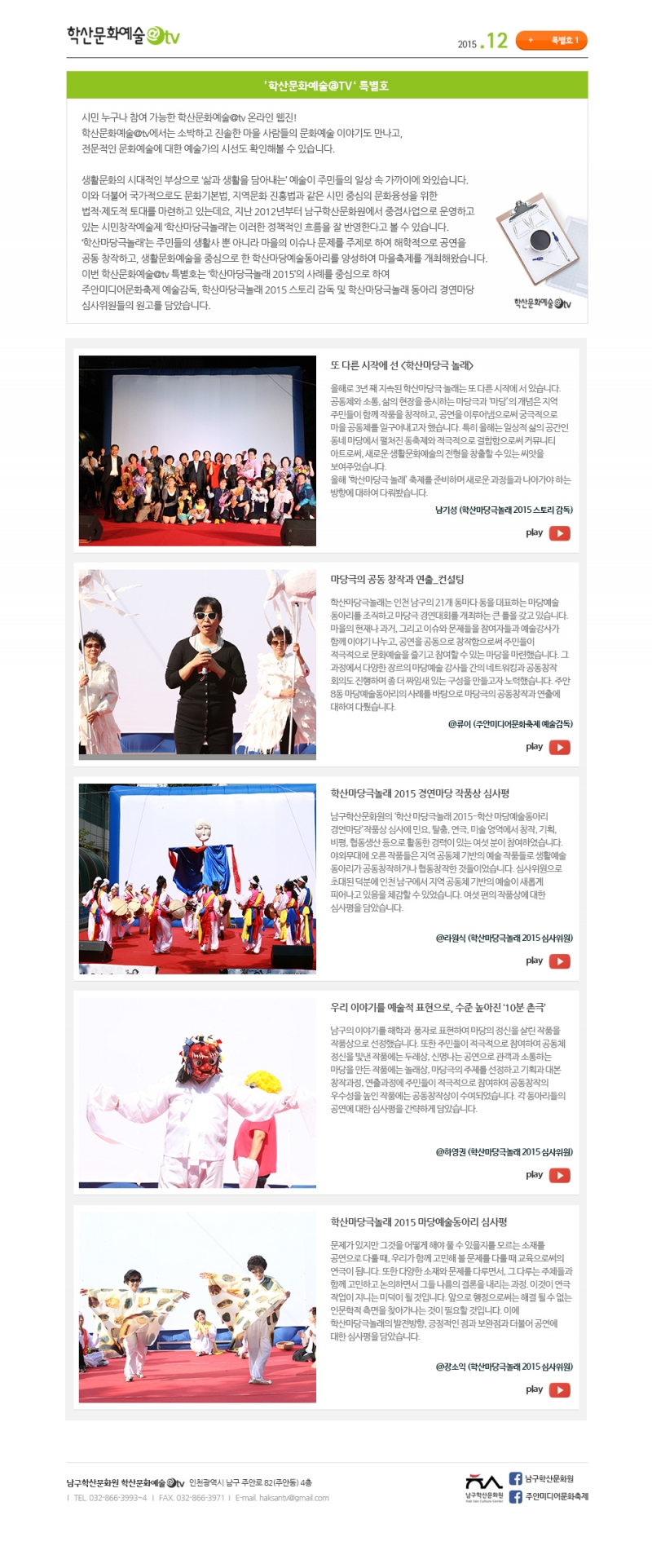The image size is (652, 1568).
Task: Tap the orange 특별호 1 button
Action: [x=552, y=40]
